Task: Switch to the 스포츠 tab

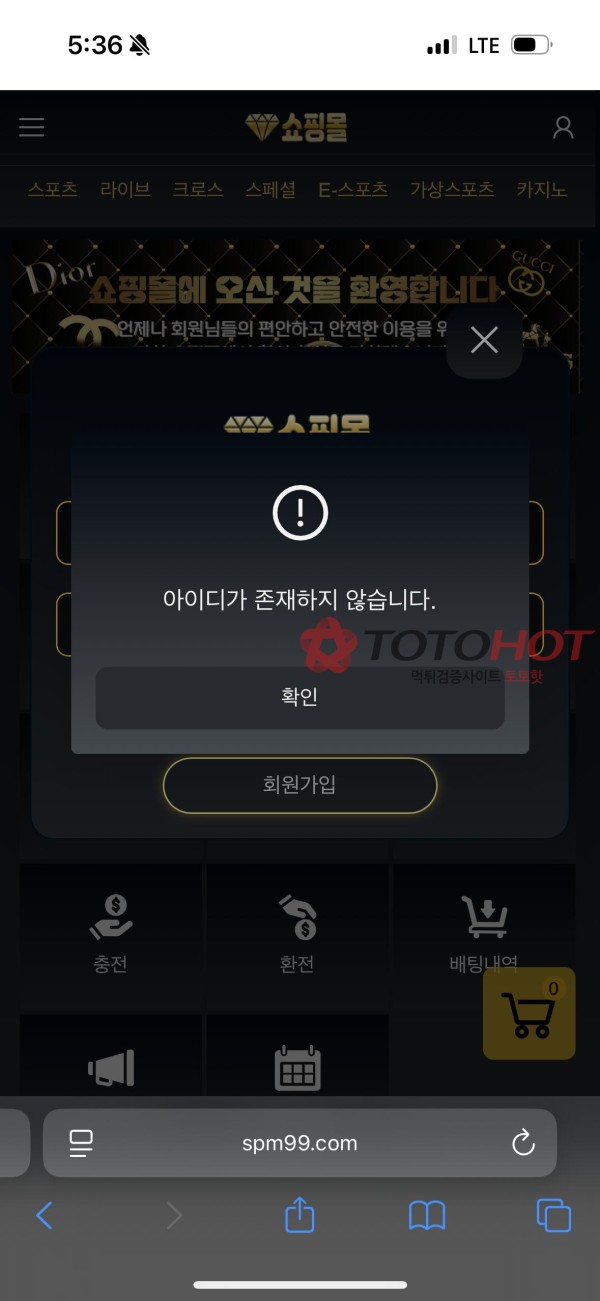Action: (x=53, y=189)
